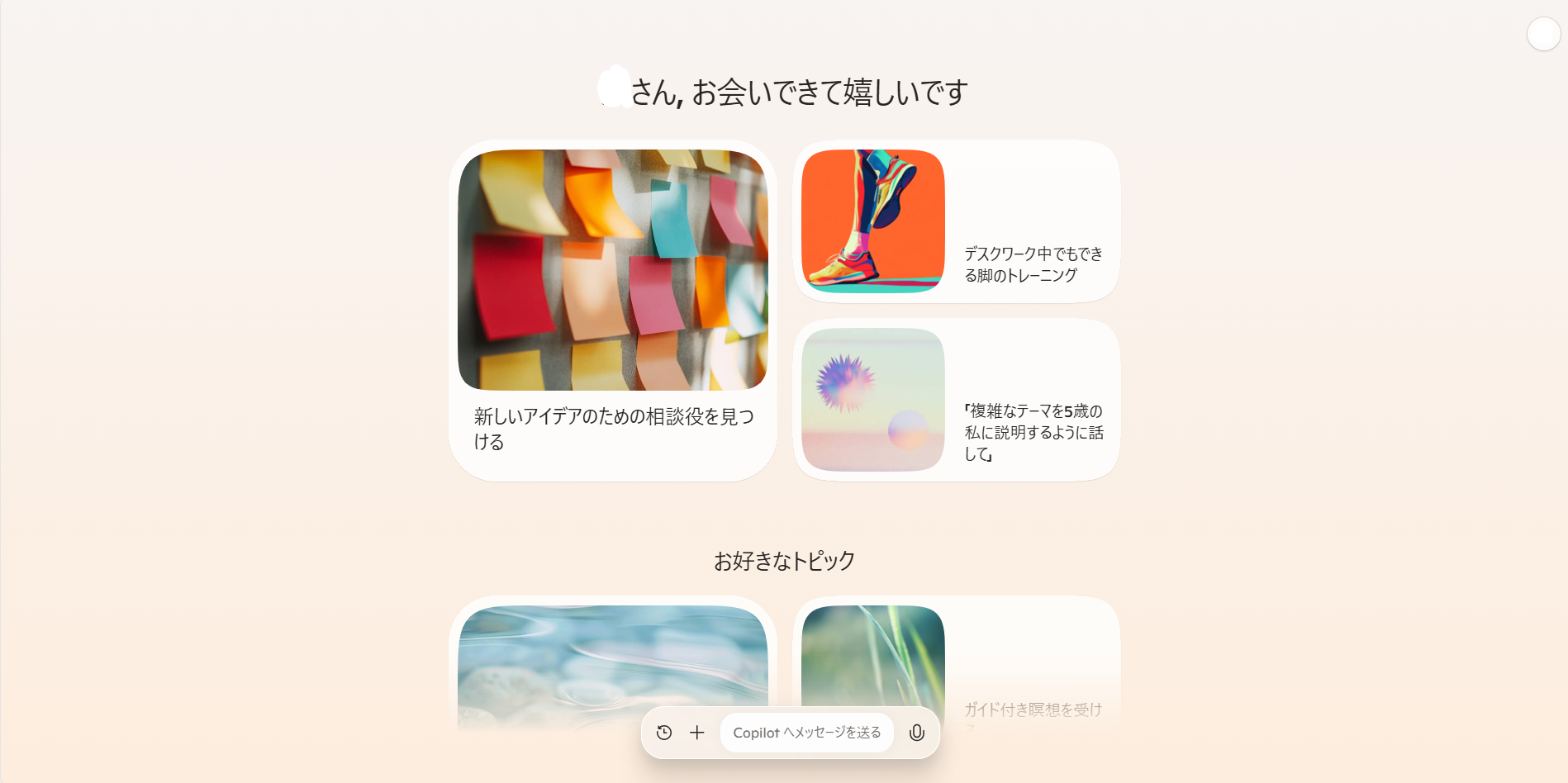Start voice input with the microphone icon
The image size is (1568, 783).
click(916, 733)
